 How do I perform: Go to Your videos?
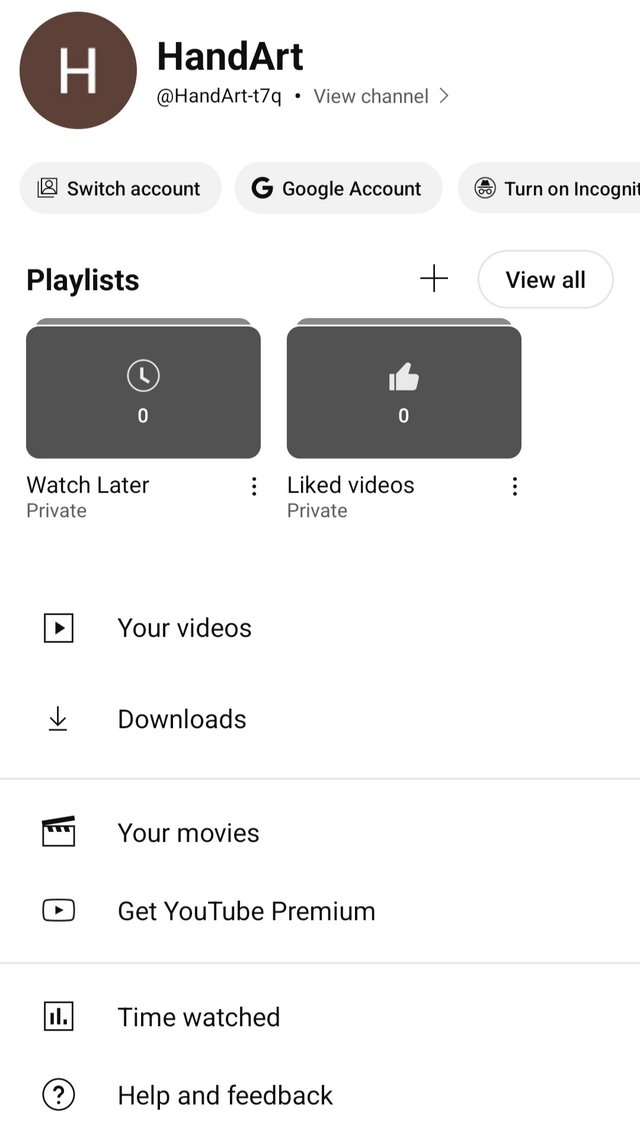pos(185,628)
